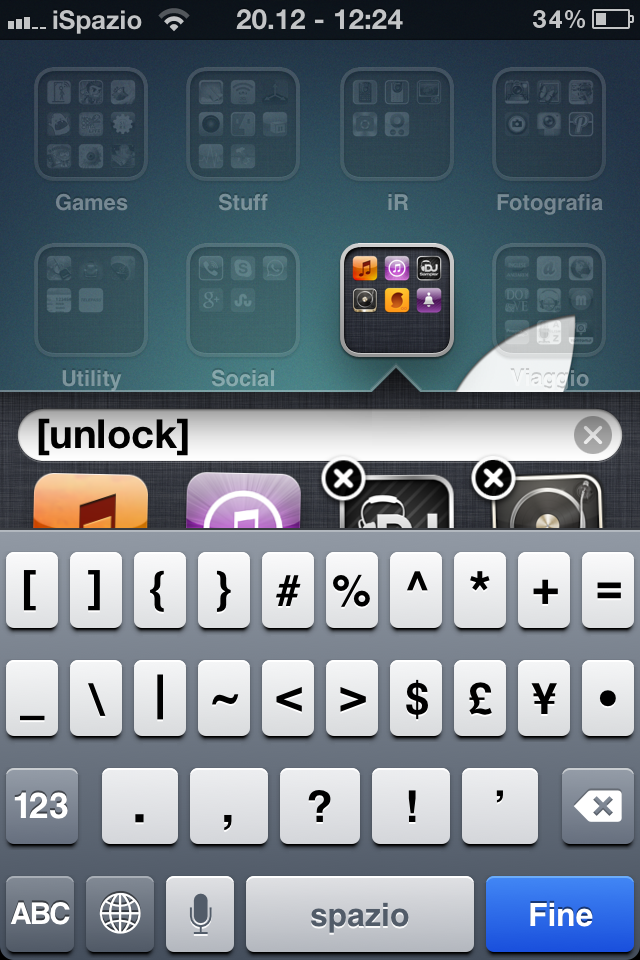The height and width of the screenshot is (960, 640).
Task: Type the percent % symbol key
Action: tap(352, 591)
